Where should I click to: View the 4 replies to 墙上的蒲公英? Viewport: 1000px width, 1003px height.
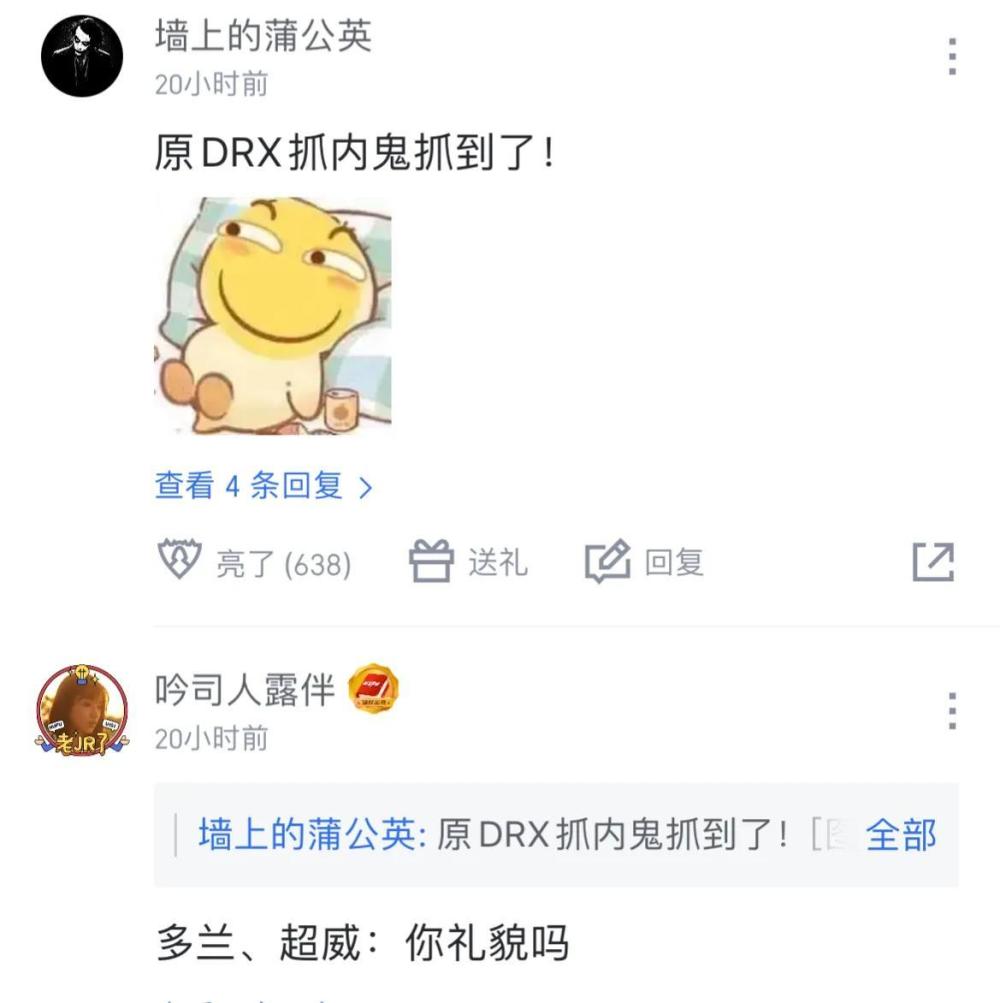(x=264, y=487)
